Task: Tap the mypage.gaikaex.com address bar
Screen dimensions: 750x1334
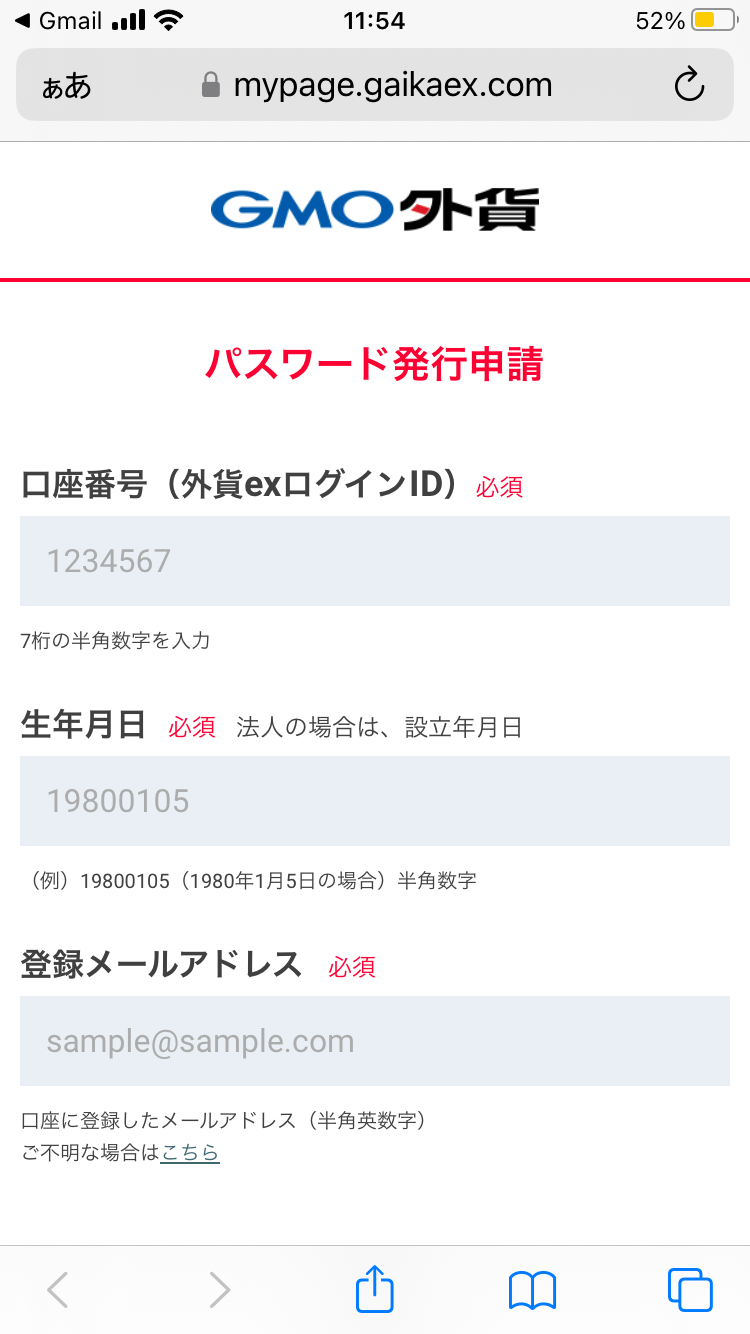Action: coord(390,84)
